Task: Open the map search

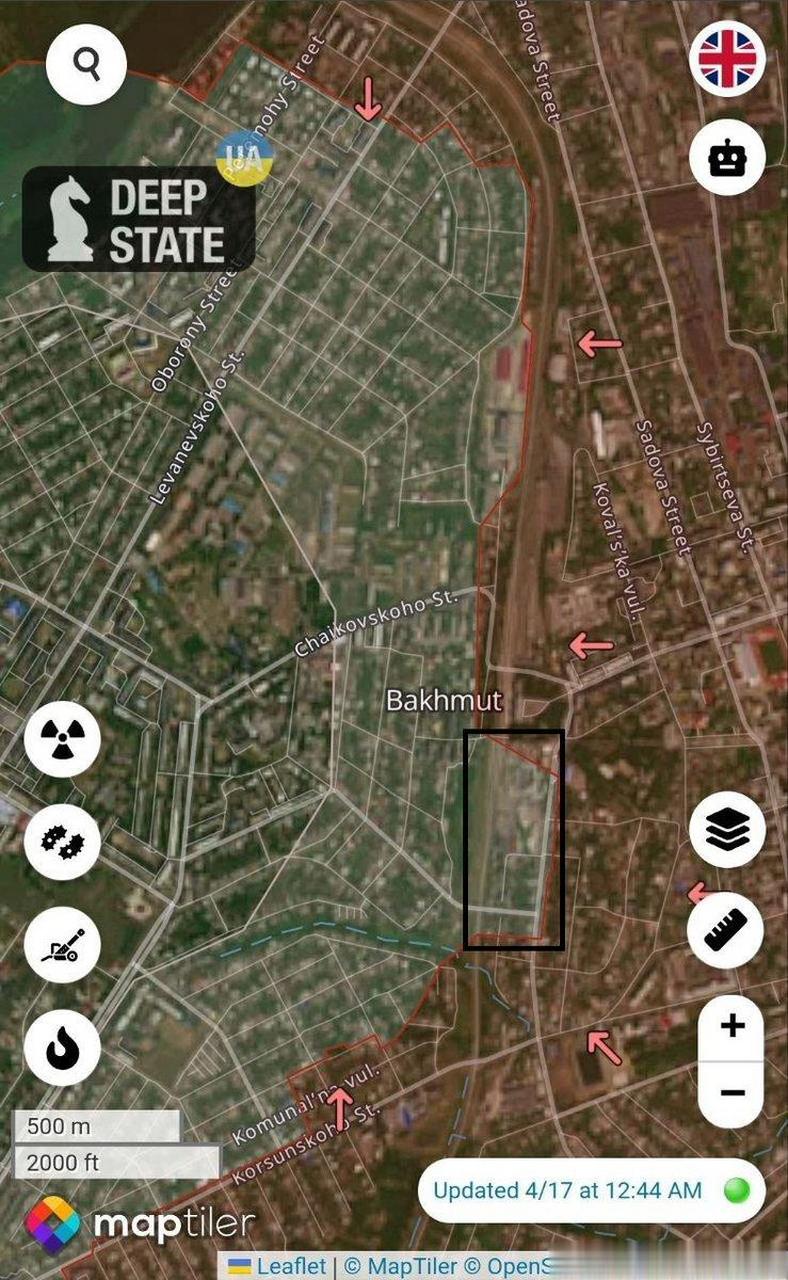Action: [86, 65]
